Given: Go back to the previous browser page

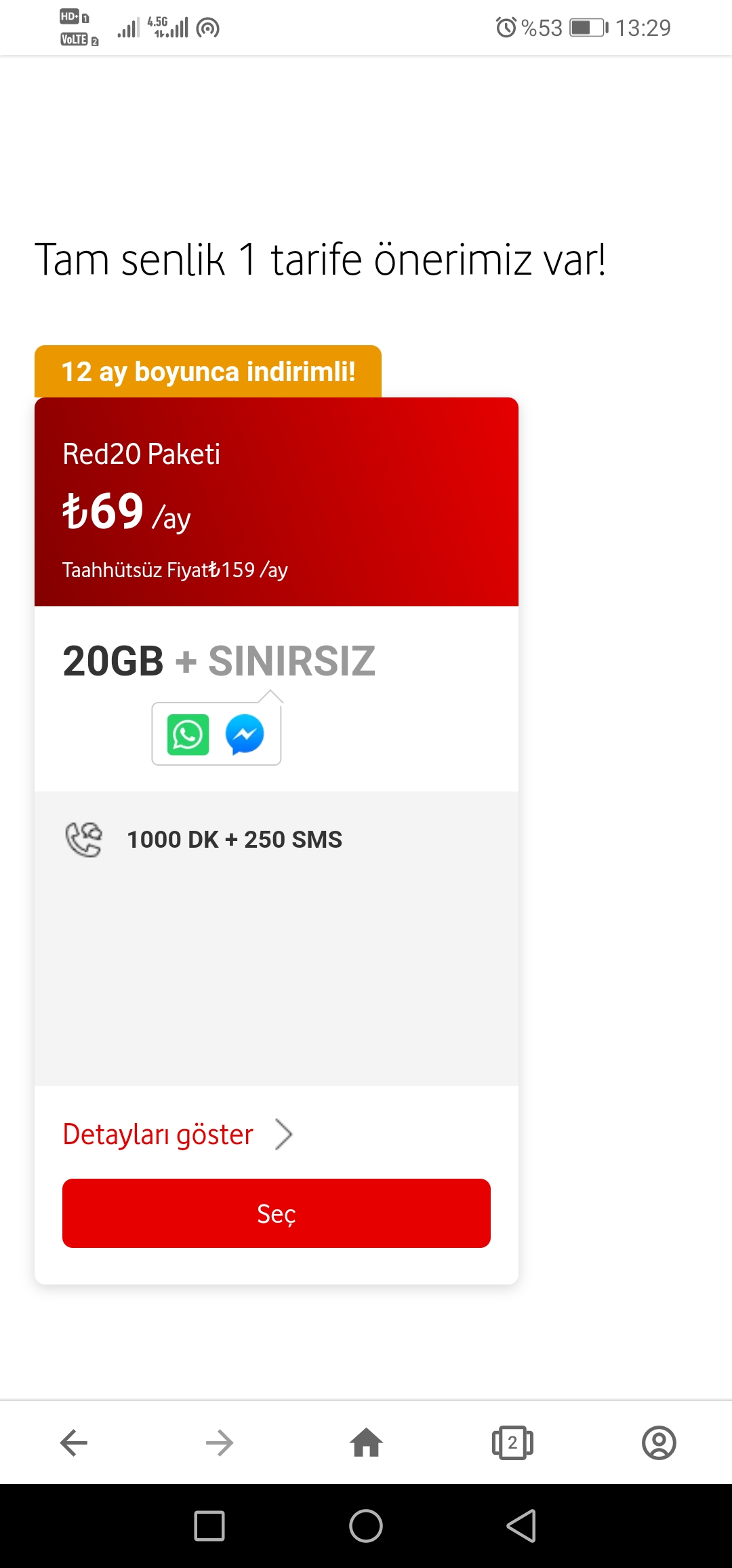Looking at the screenshot, I should (x=74, y=1443).
